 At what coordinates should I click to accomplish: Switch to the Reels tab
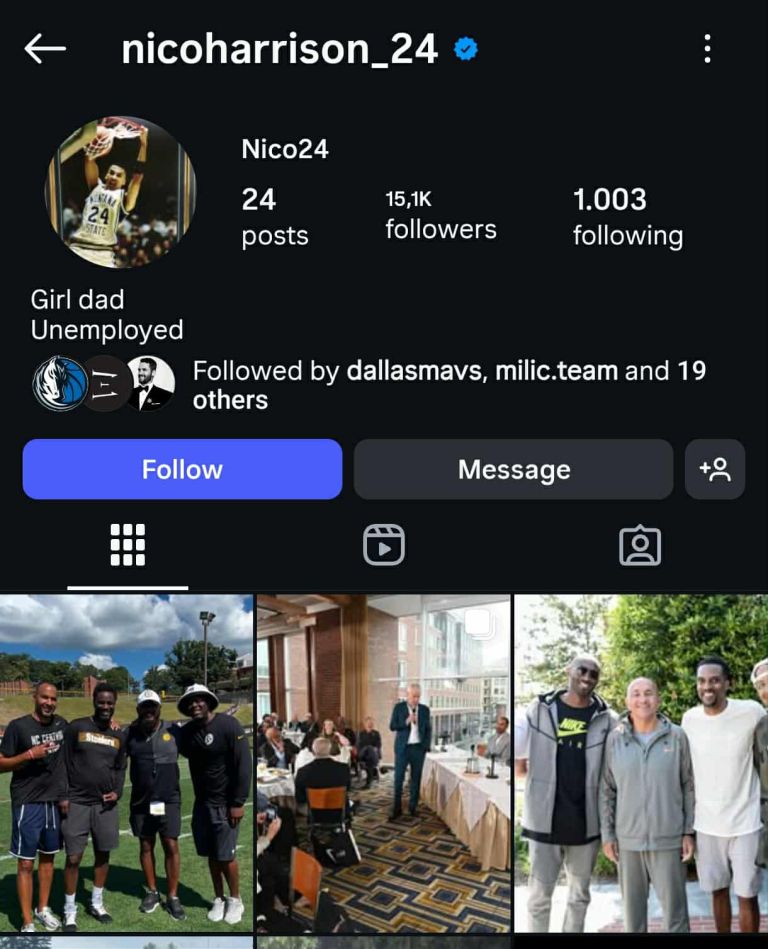[383, 546]
